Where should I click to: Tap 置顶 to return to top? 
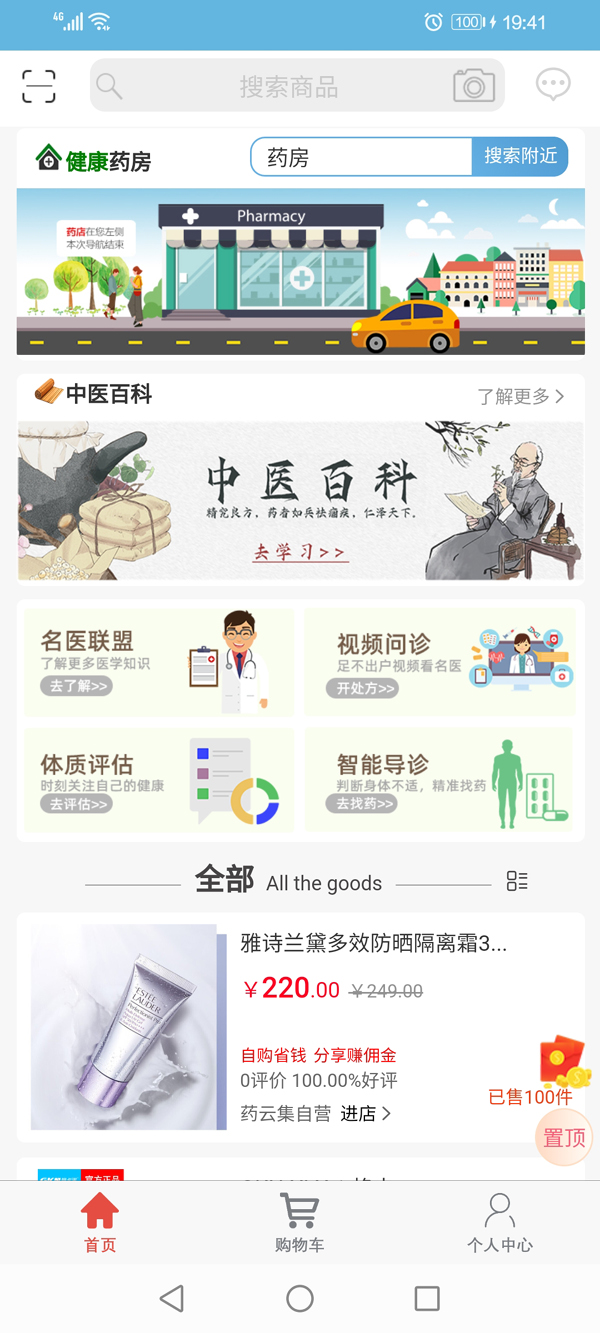564,1137
